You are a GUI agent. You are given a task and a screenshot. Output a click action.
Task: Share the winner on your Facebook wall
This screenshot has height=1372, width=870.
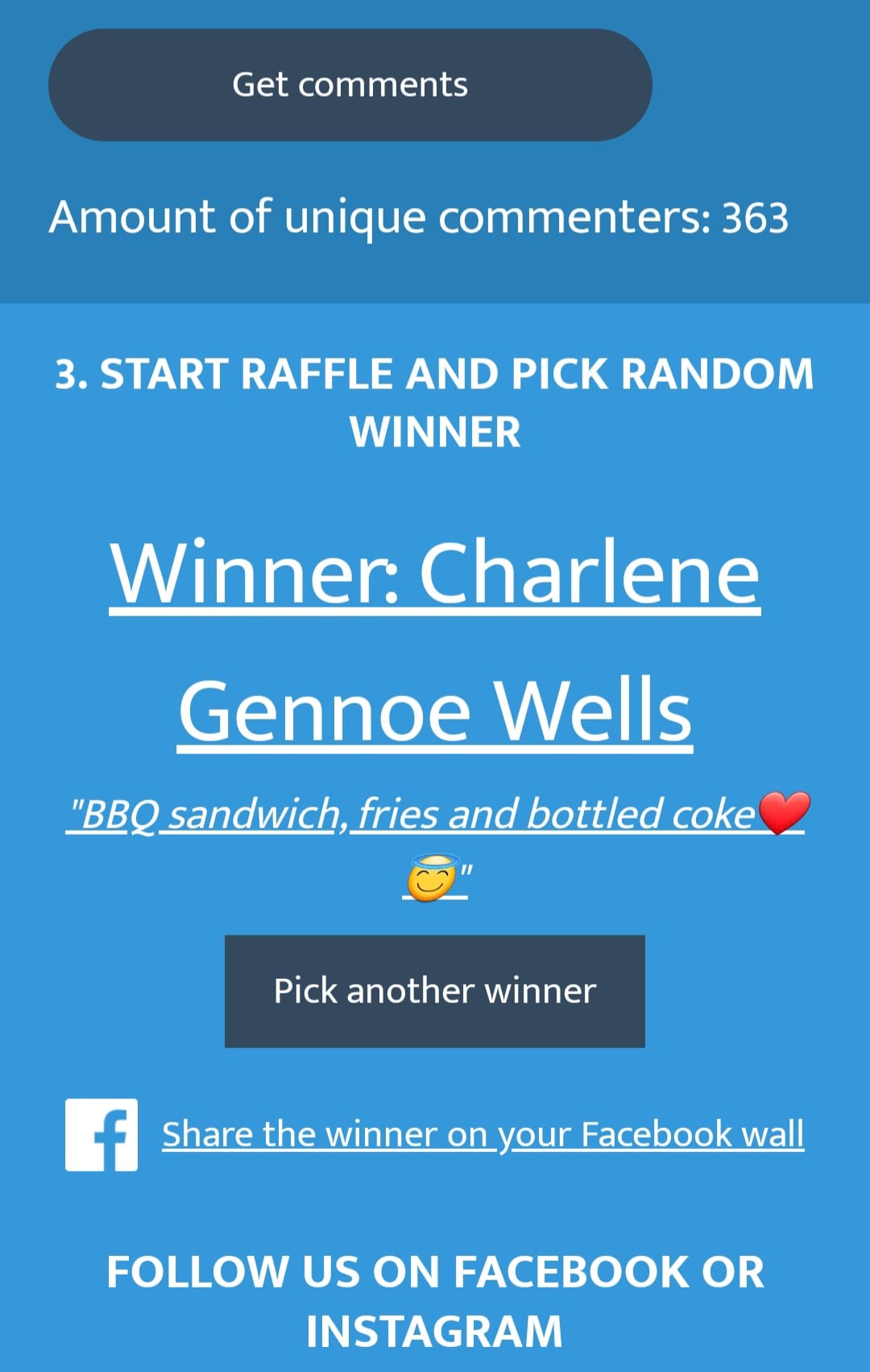pos(483,1134)
